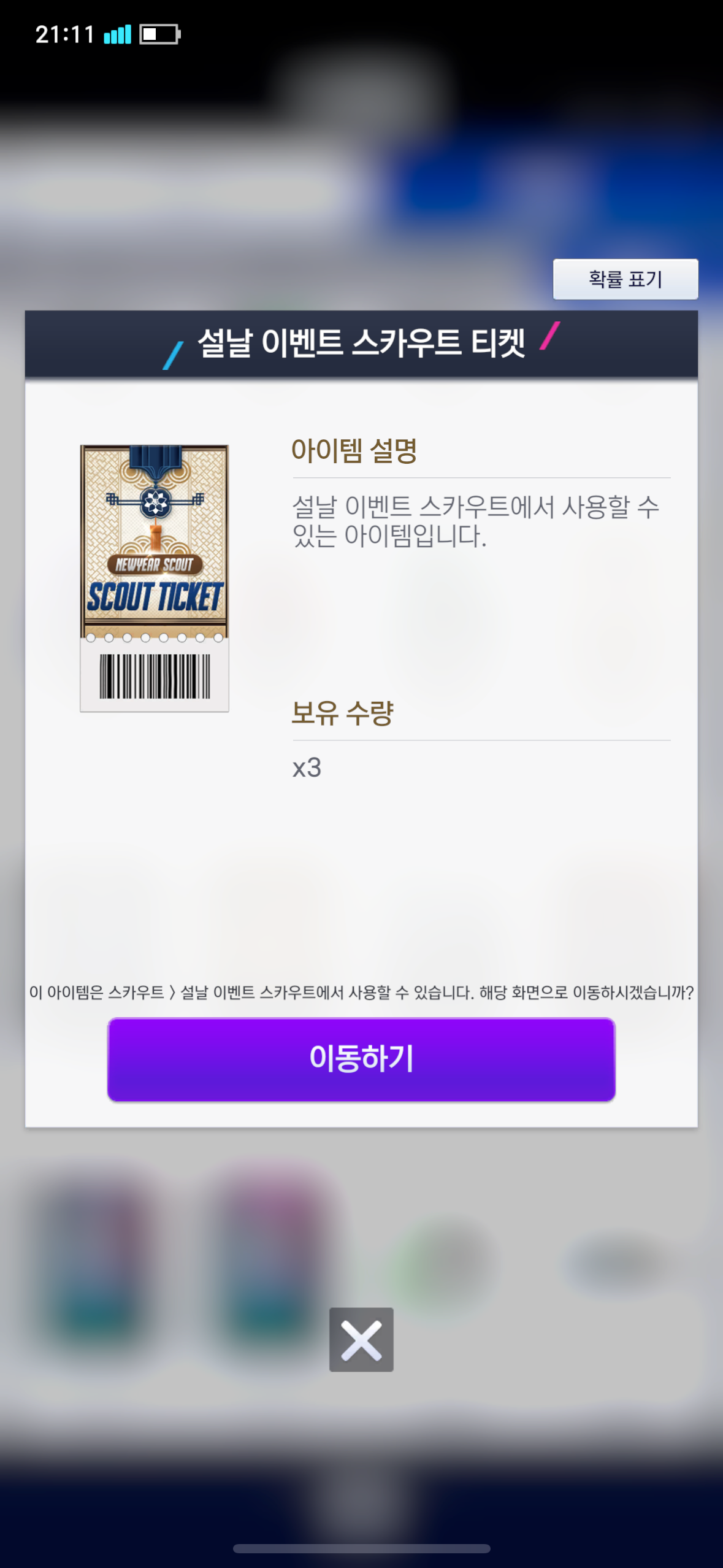Tap the 이동하기 button
Screen dimensions: 723x1568
tap(361, 1059)
